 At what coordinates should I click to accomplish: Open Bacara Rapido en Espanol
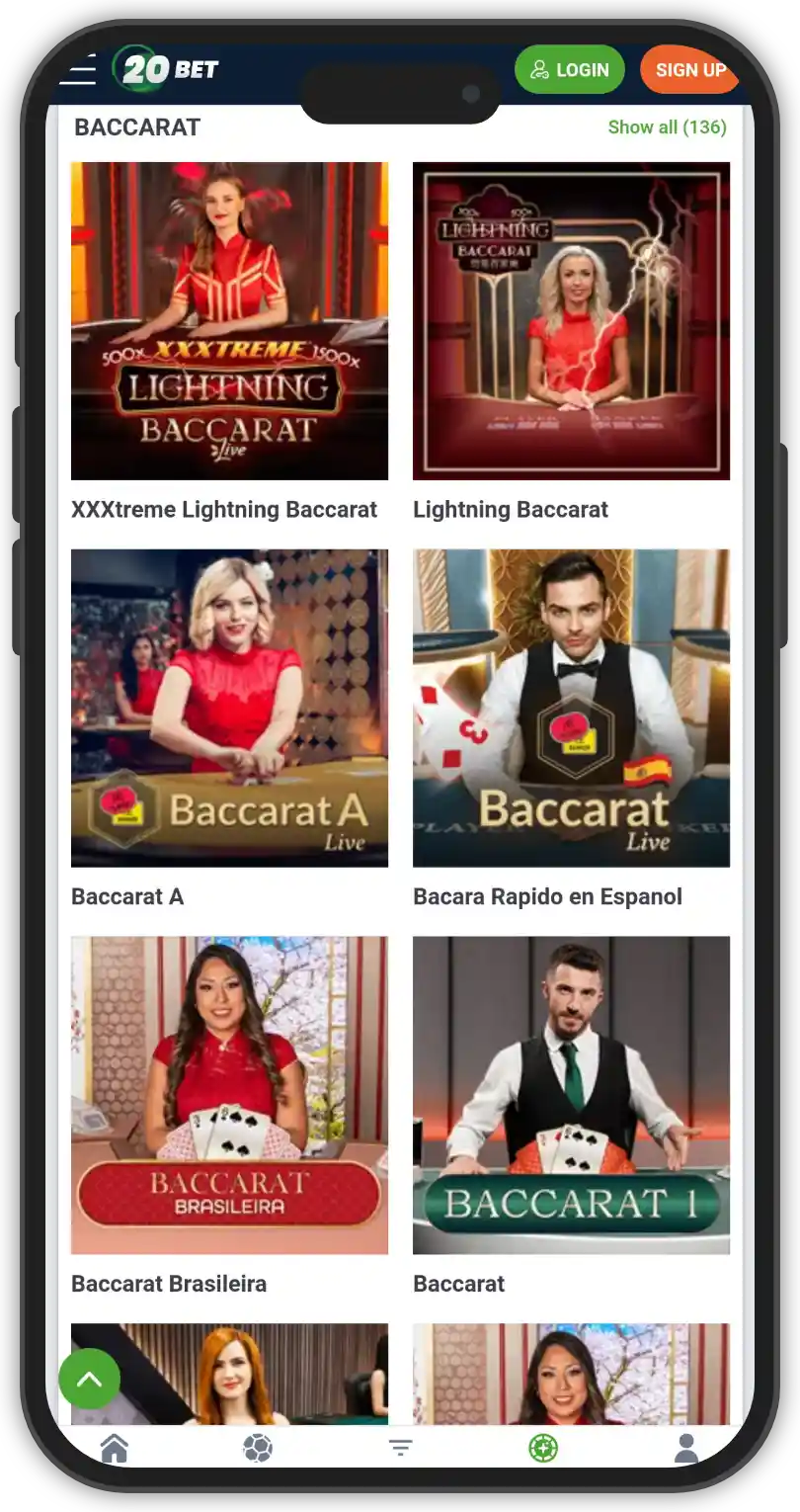coord(571,708)
